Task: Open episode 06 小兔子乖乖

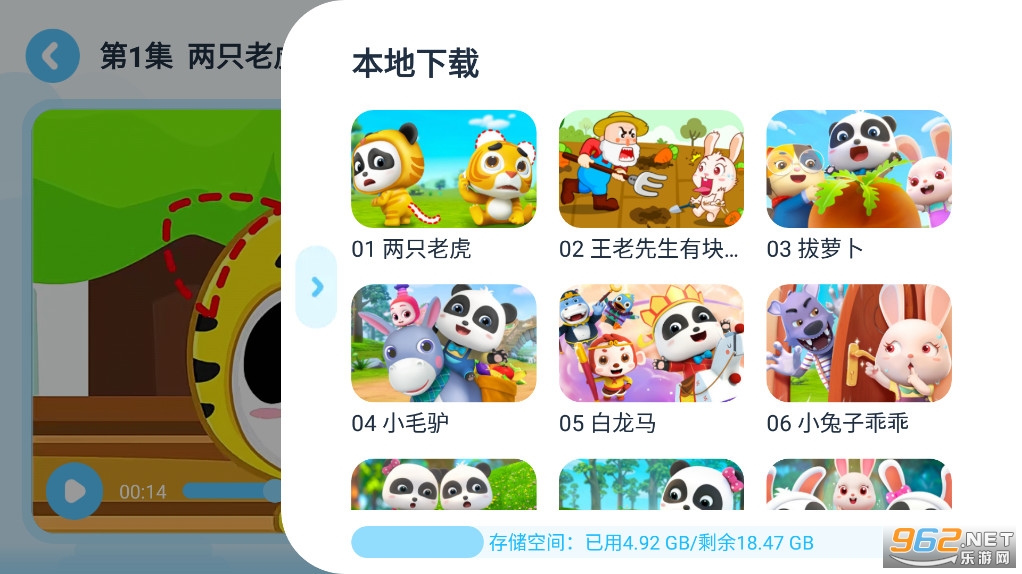Action: point(858,343)
